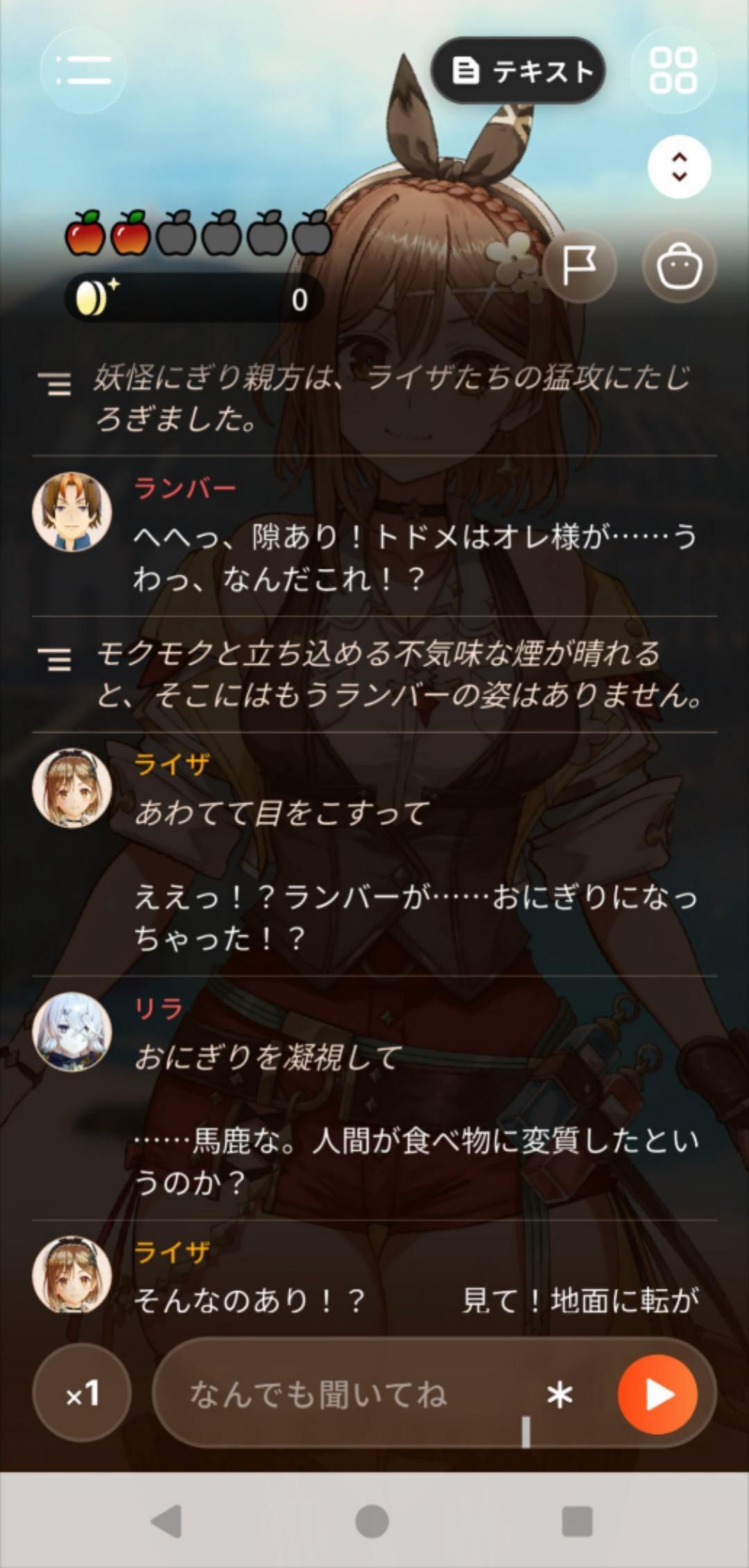
Task: Go back with the system back button
Action: pyautogui.click(x=166, y=1522)
